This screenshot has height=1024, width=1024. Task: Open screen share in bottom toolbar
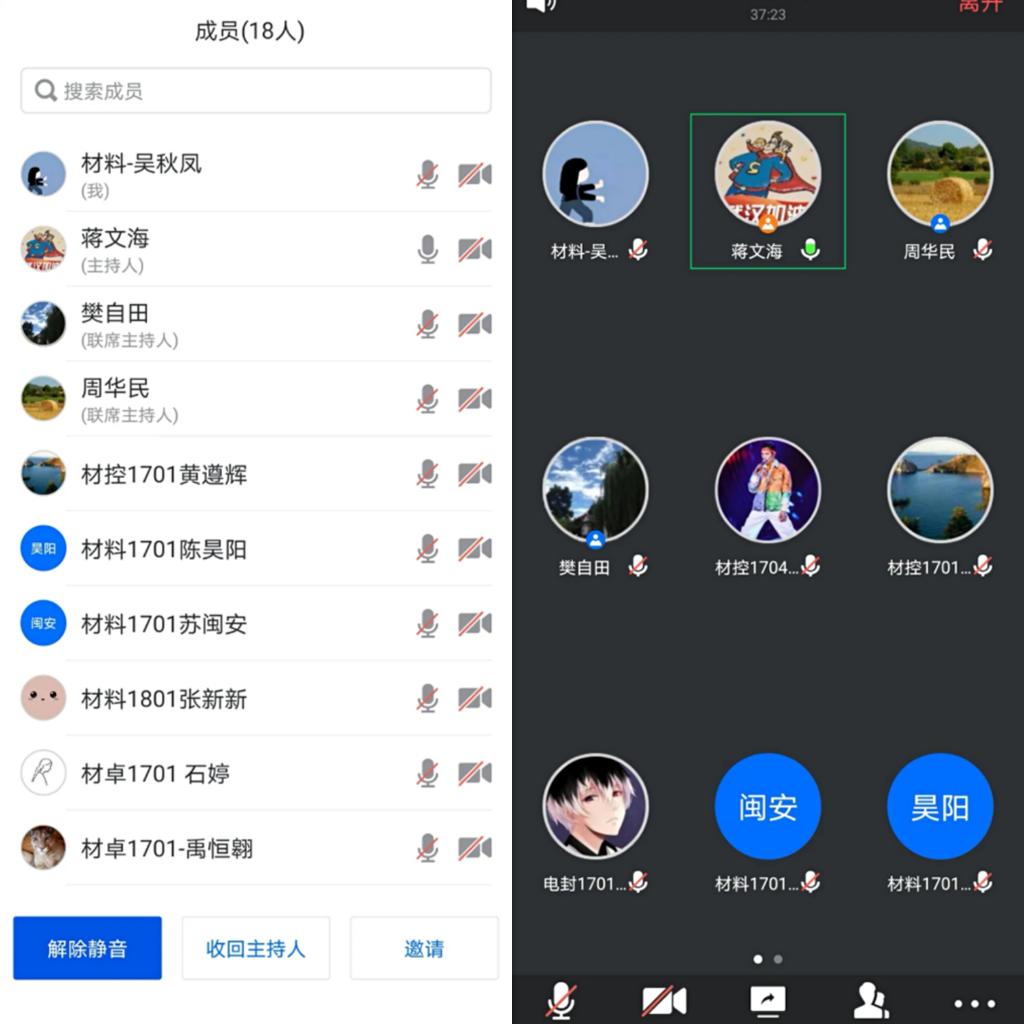click(x=768, y=1000)
